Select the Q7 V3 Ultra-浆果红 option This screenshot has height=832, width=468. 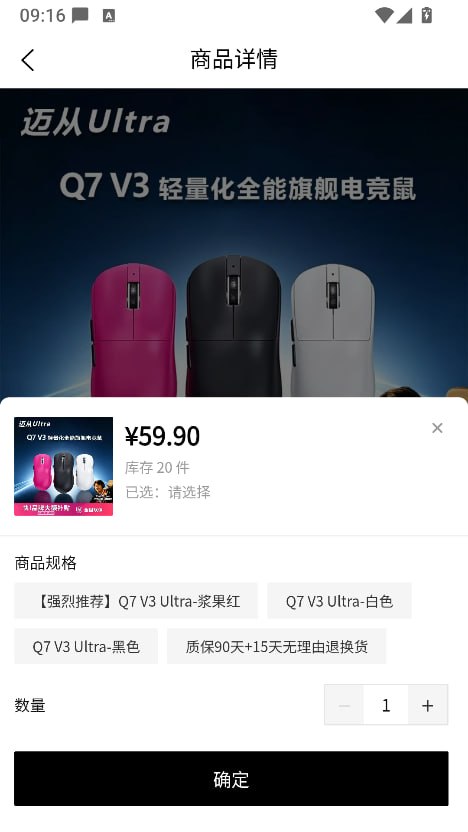point(136,601)
